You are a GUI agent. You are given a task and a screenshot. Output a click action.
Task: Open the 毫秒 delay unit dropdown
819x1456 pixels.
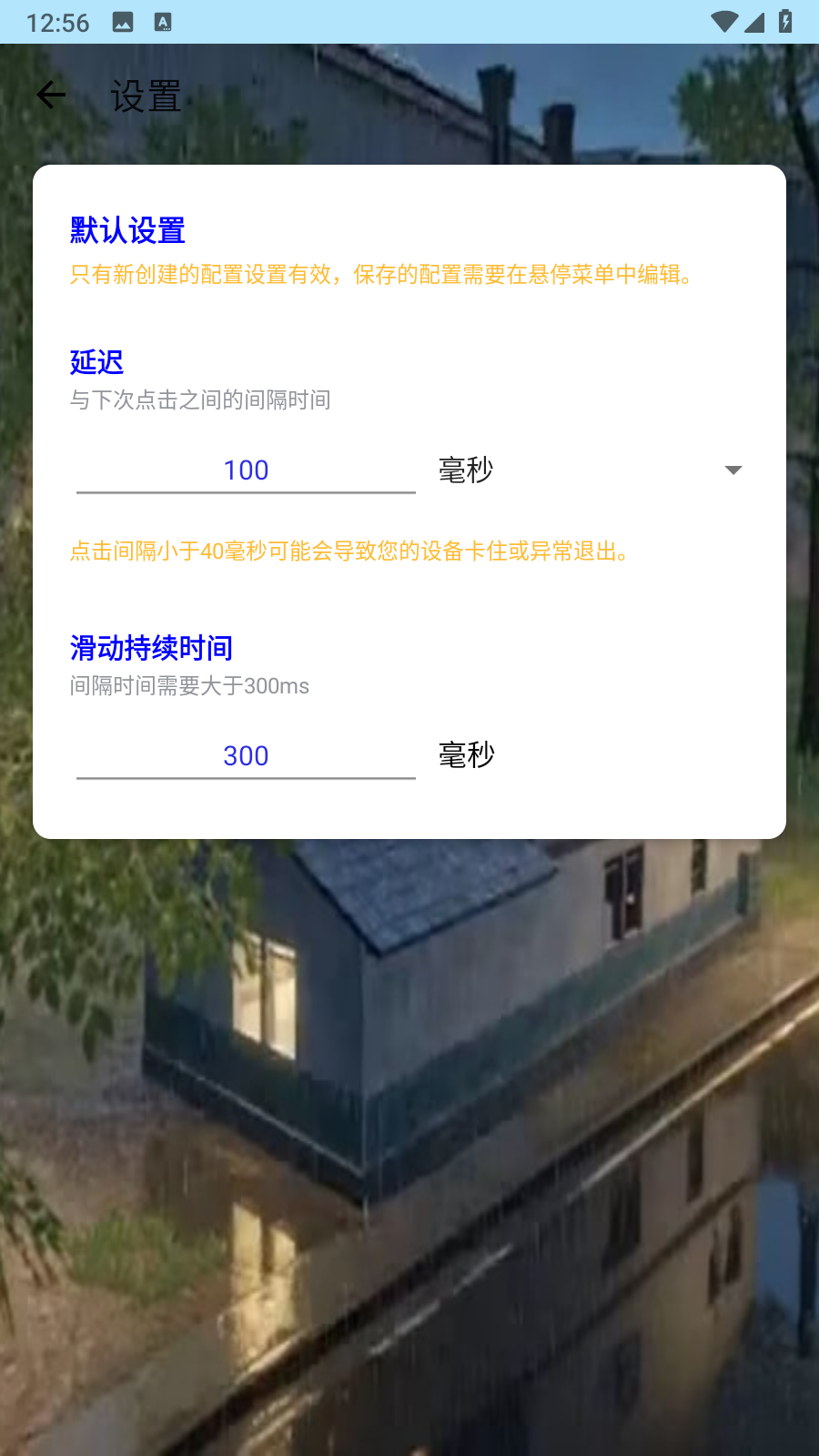pyautogui.click(x=591, y=470)
